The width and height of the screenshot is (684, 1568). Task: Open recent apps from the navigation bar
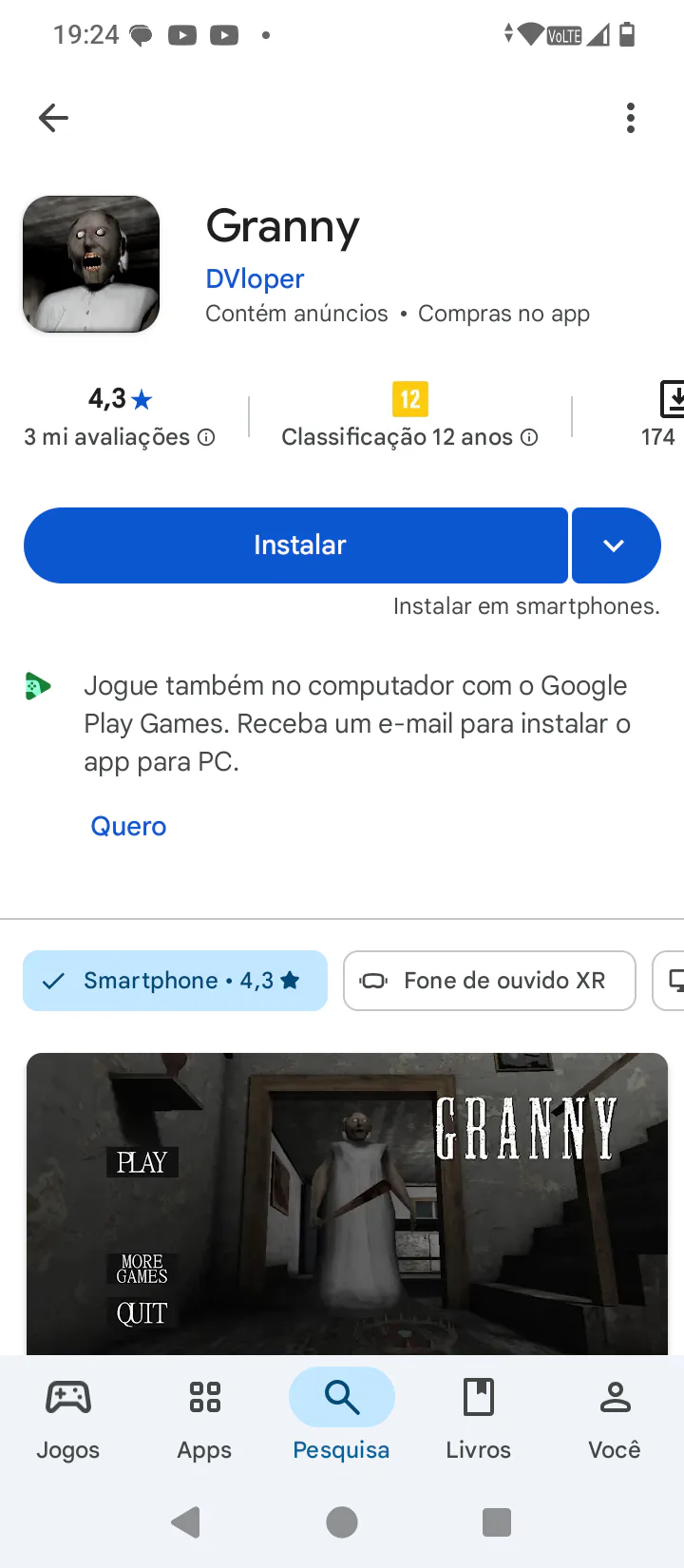tap(497, 1522)
